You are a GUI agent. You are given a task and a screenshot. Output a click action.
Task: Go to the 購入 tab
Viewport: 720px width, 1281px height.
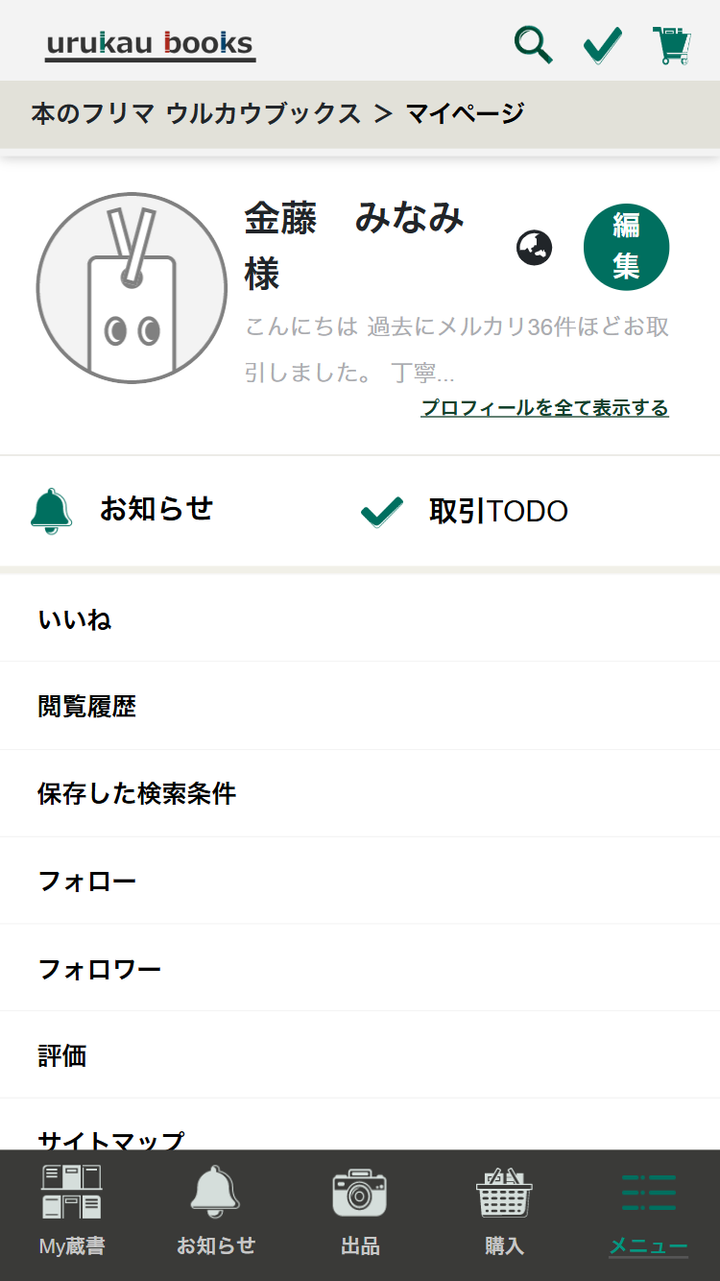504,1212
